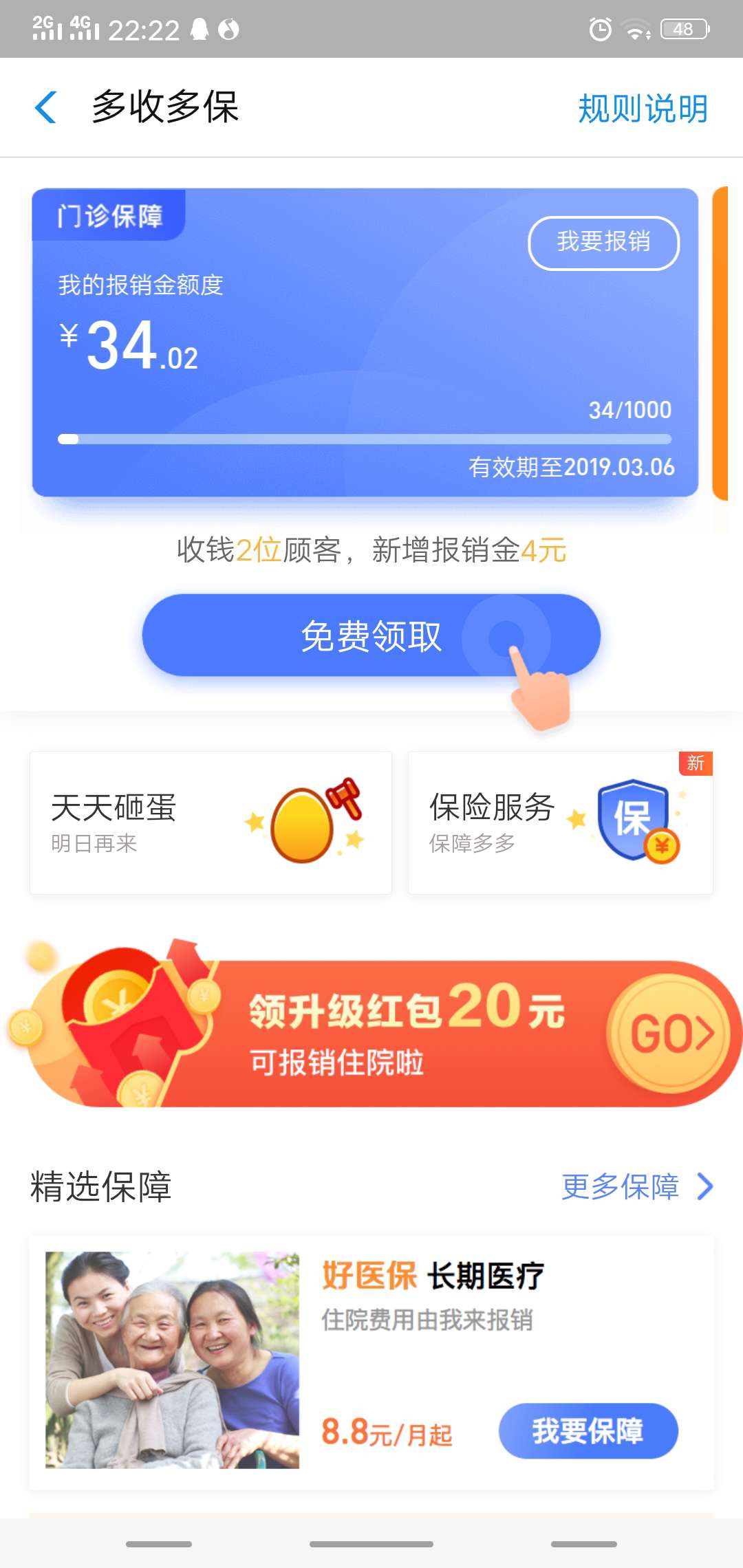Tap the battery indicator showing 48

coord(685,29)
